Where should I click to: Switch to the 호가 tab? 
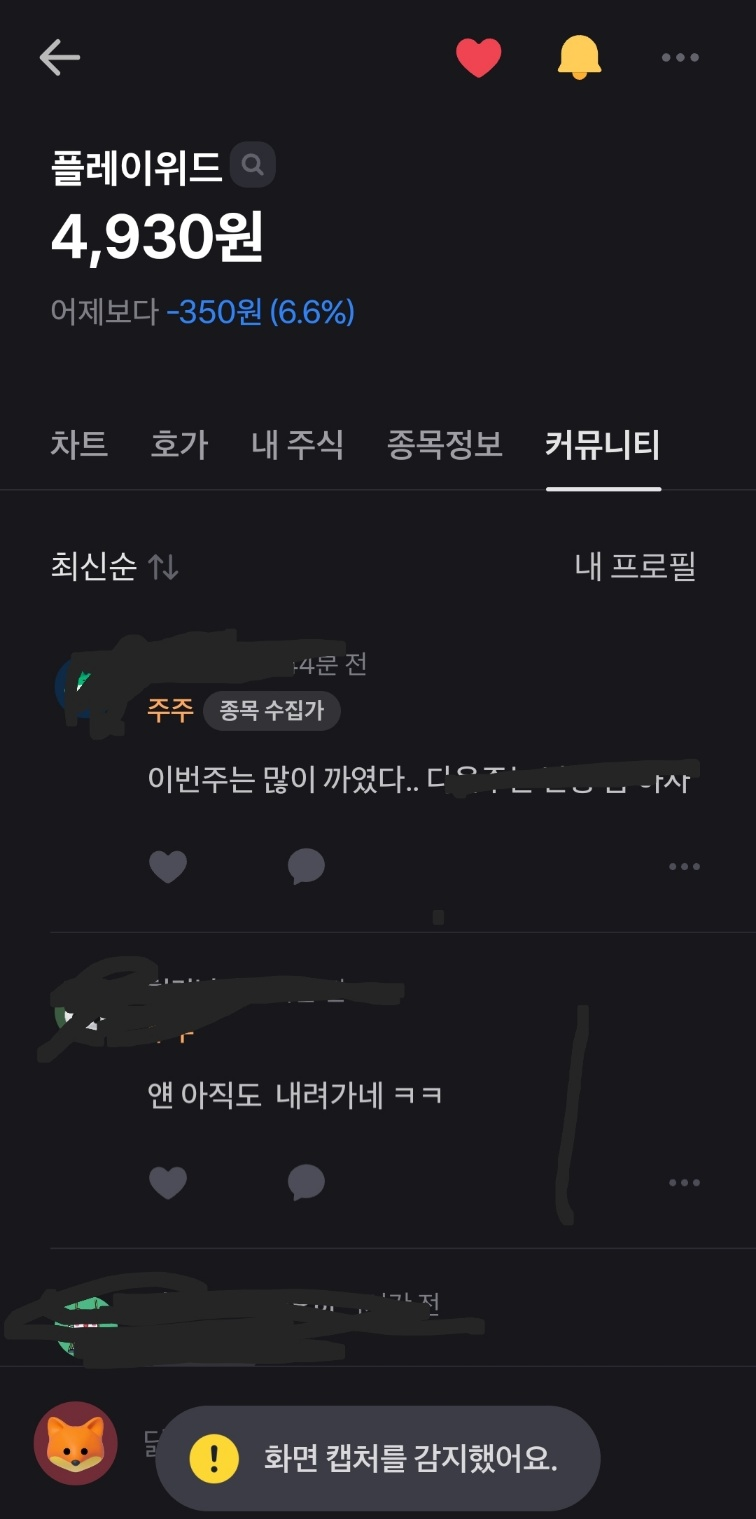(179, 444)
